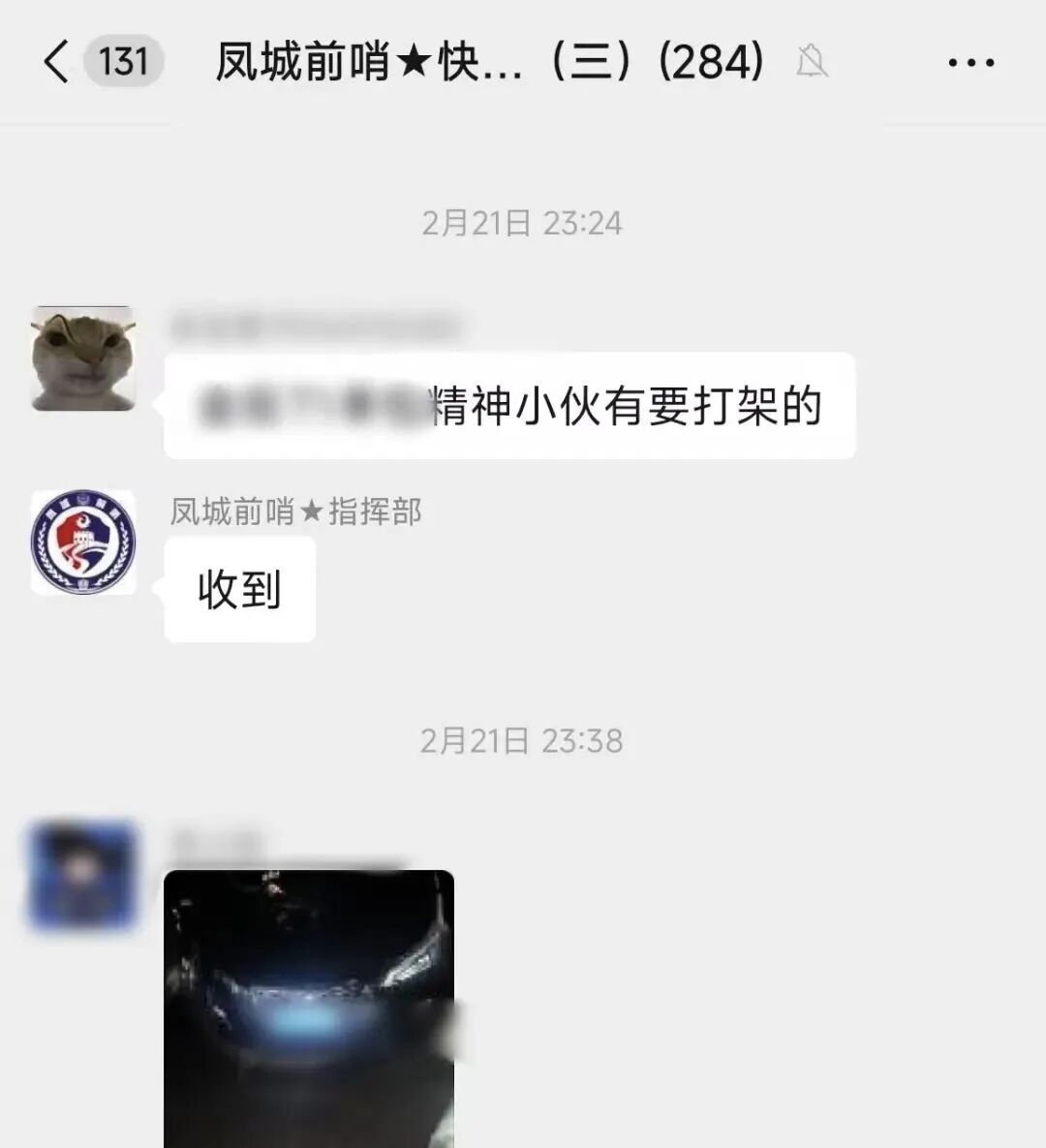Tap the unread count badge showing 131
This screenshot has height=1148, width=1046.
(x=122, y=61)
